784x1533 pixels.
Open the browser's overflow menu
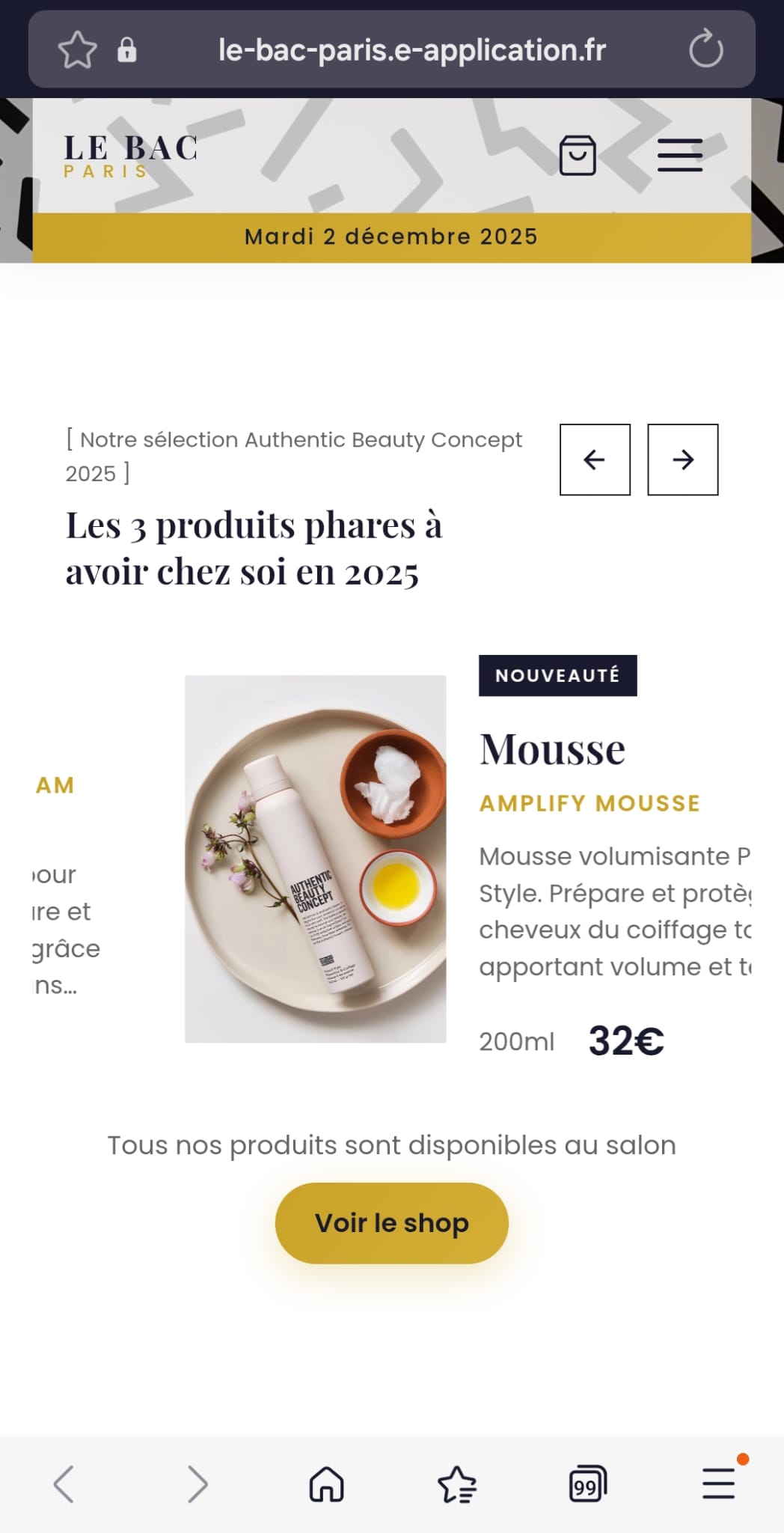point(717,1484)
